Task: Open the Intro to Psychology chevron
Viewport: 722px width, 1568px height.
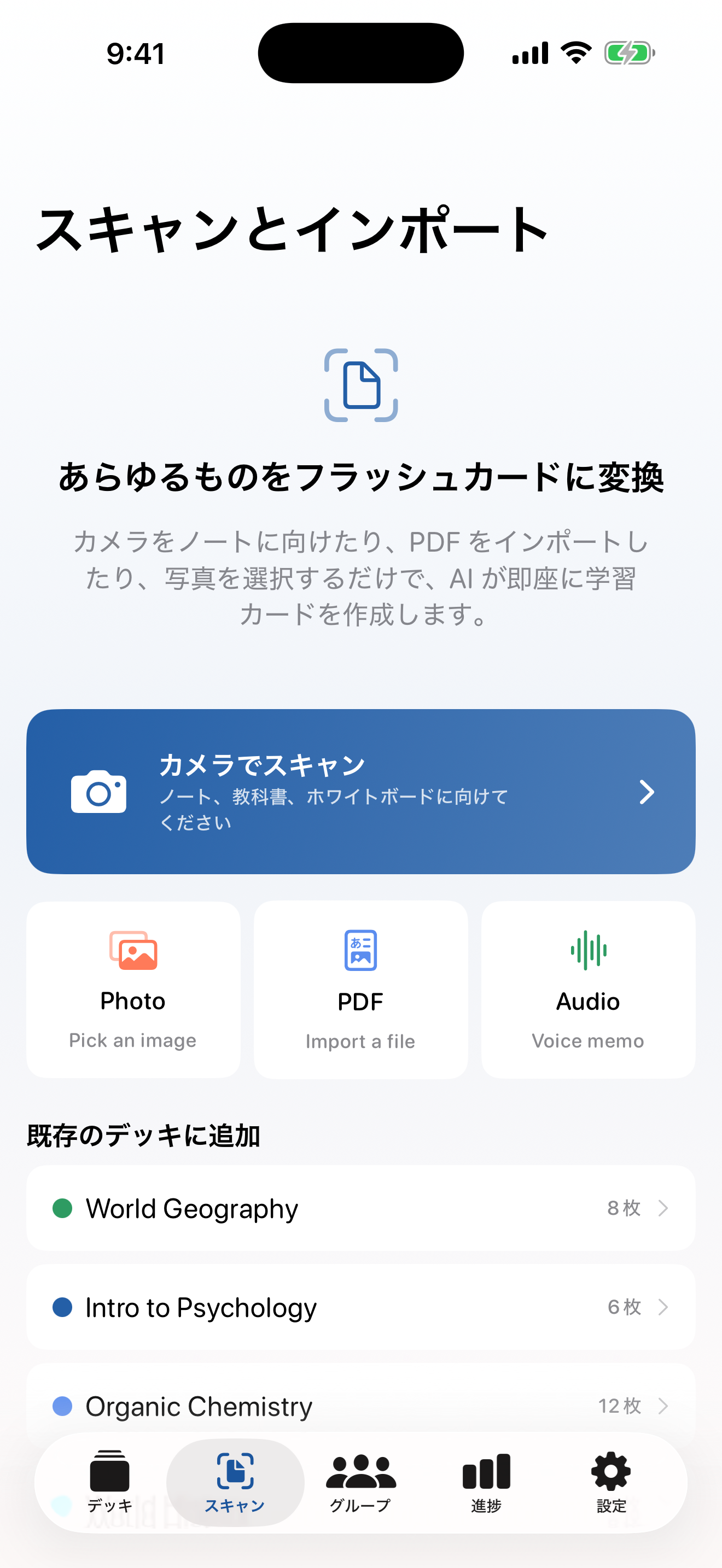Action: click(x=663, y=1306)
